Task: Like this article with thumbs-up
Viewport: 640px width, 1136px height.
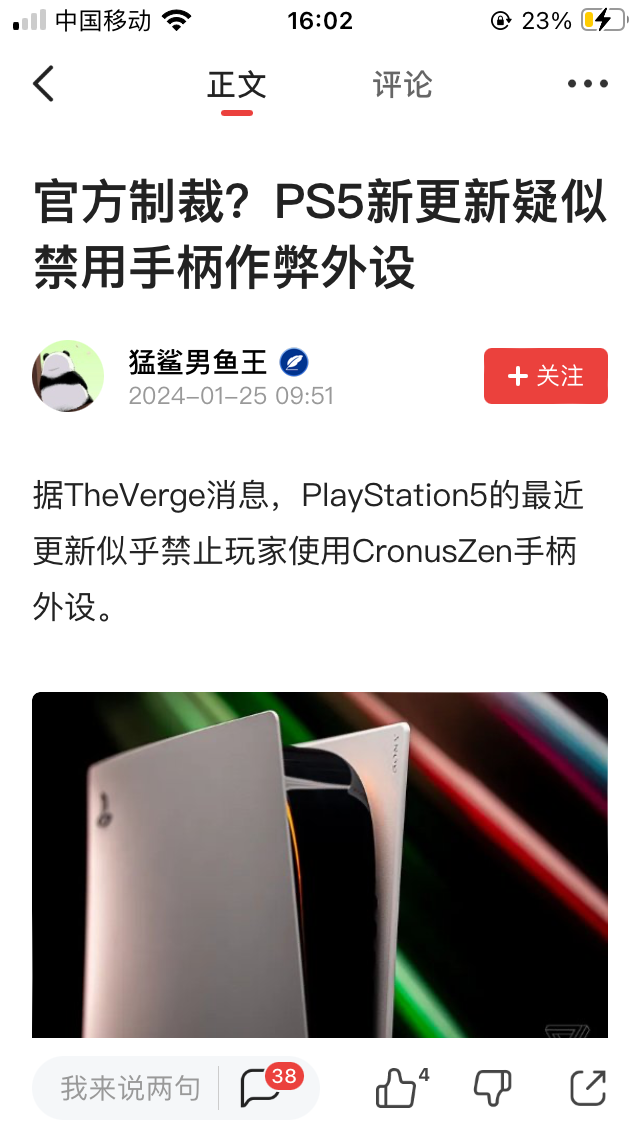Action: point(397,1088)
